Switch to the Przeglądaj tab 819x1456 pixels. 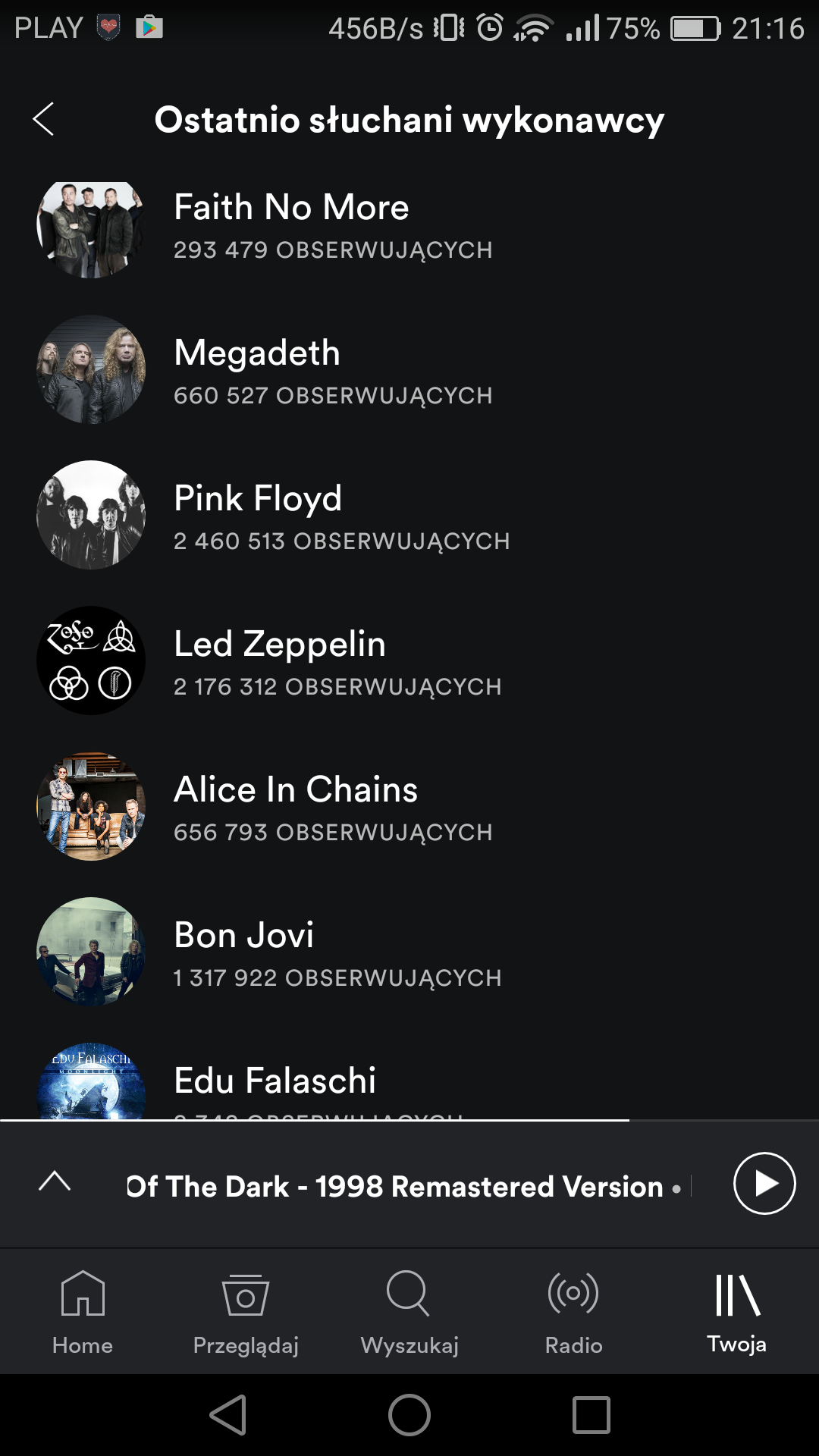tap(246, 1312)
